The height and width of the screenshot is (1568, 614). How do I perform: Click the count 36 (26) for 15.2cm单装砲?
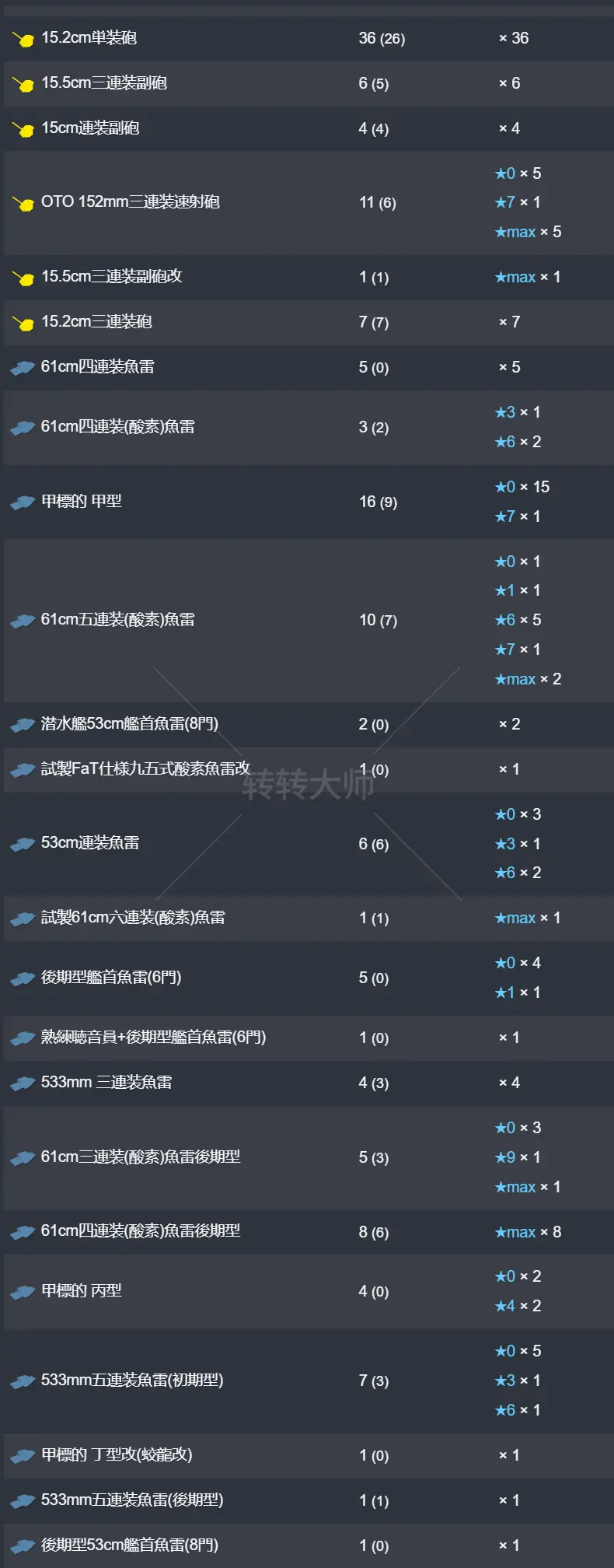point(382,37)
